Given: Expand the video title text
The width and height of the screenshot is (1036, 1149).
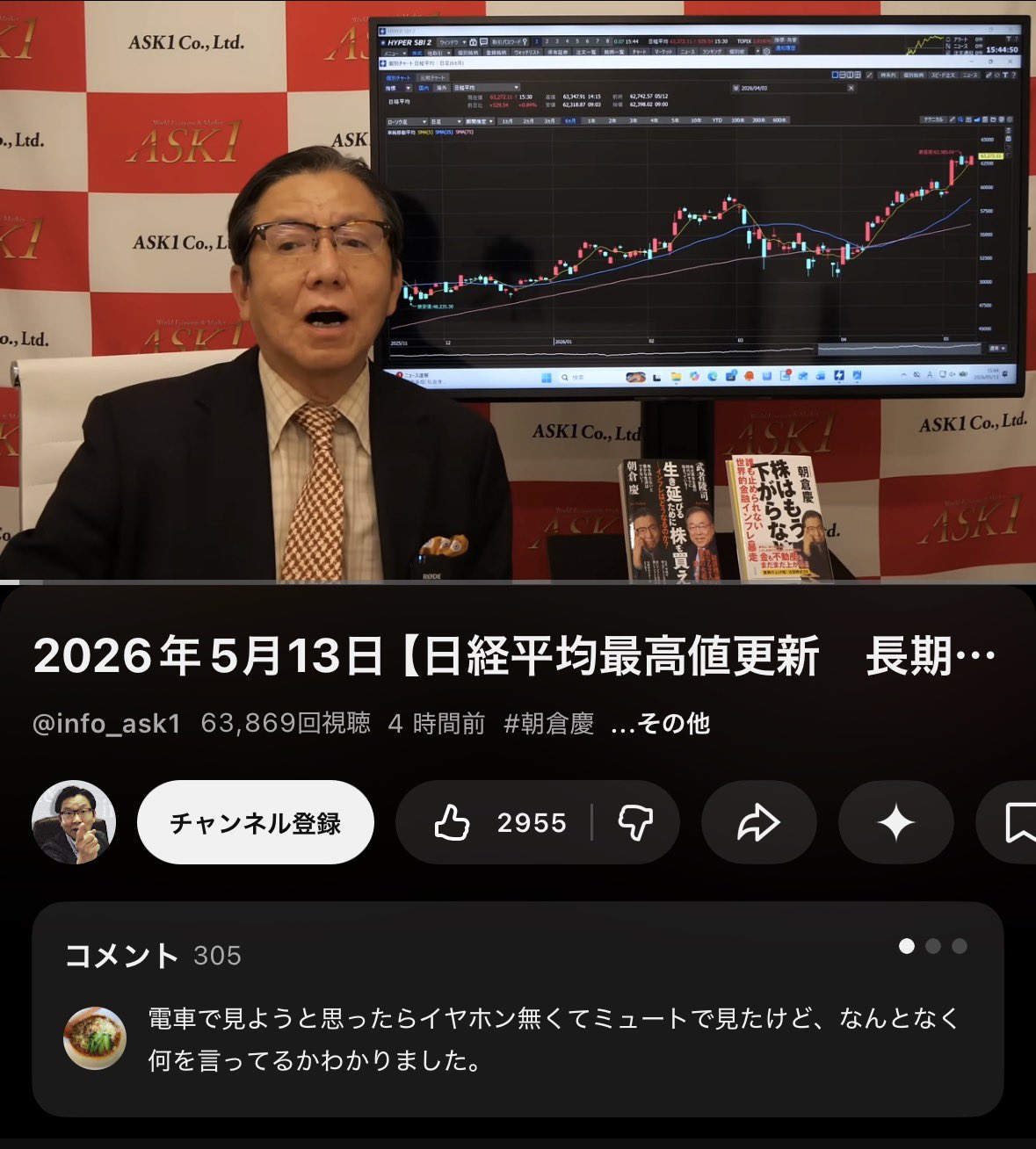Looking at the screenshot, I should click(514, 656).
